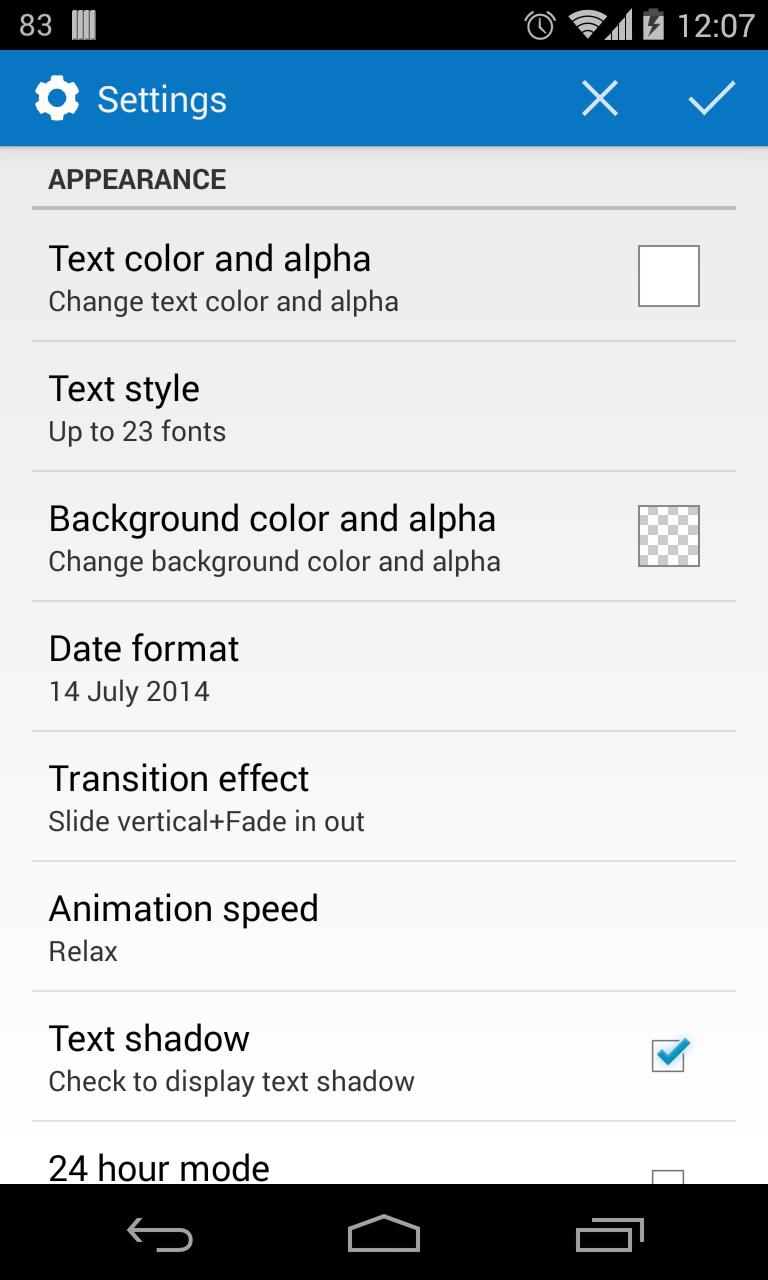
Task: Tap the Wi-Fi icon in the status bar
Action: click(588, 25)
